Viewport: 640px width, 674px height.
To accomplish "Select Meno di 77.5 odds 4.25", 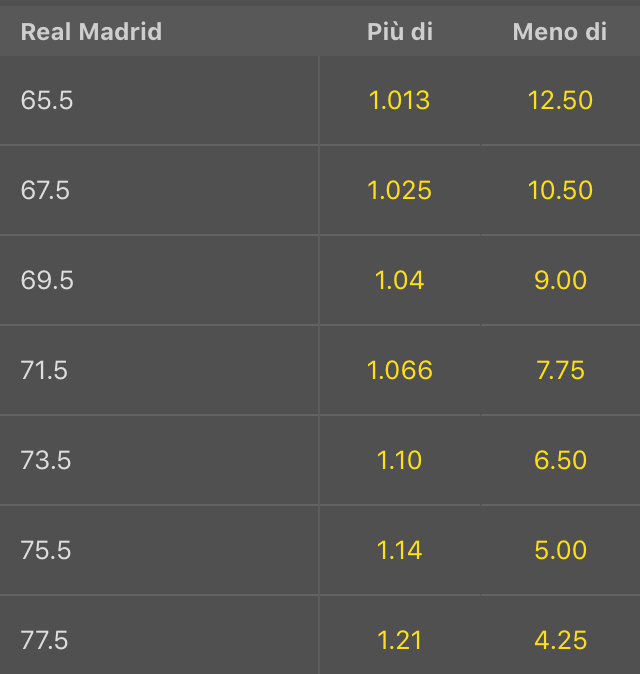I will pyautogui.click(x=560, y=640).
